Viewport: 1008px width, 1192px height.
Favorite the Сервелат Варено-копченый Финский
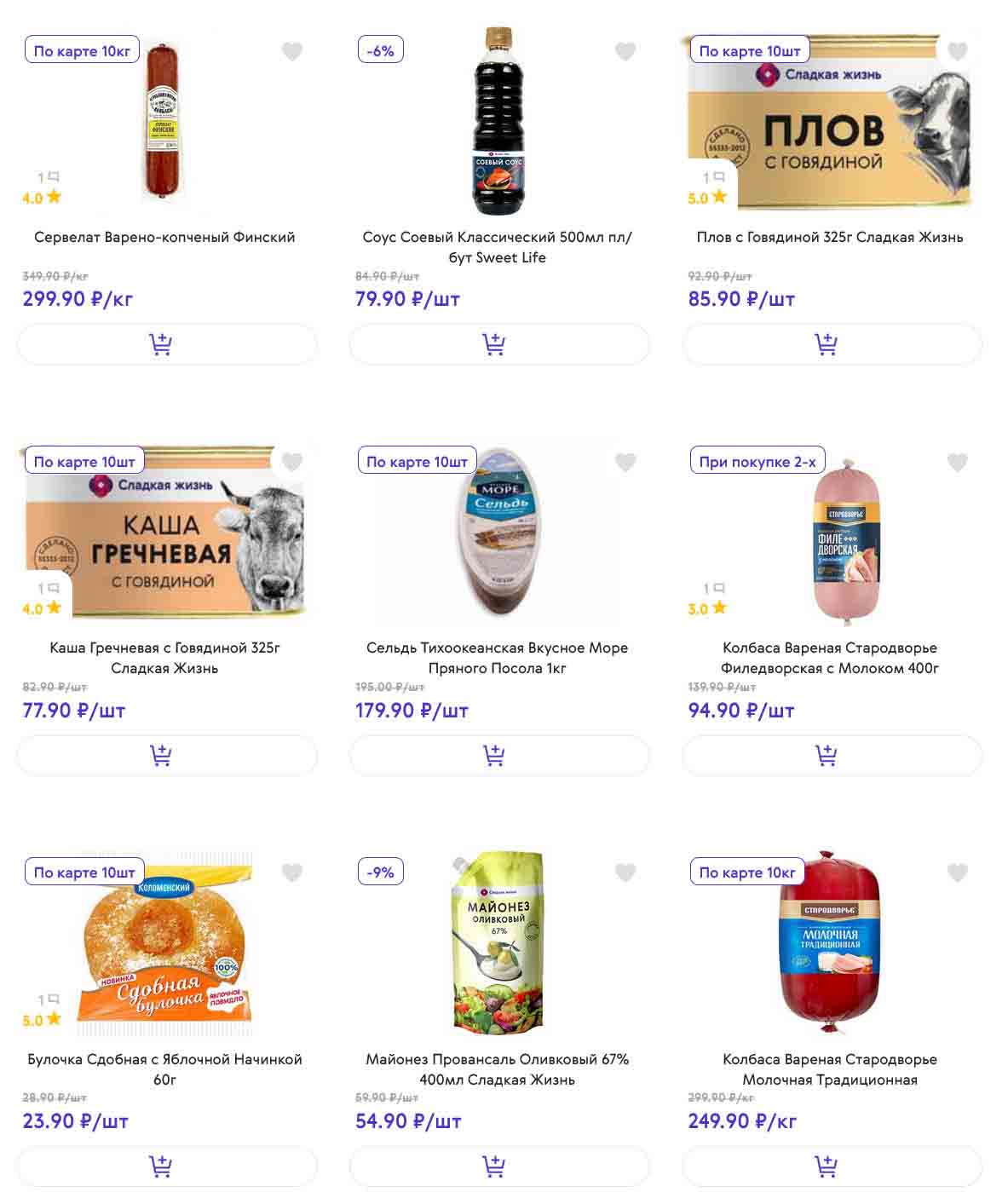pyautogui.click(x=291, y=52)
